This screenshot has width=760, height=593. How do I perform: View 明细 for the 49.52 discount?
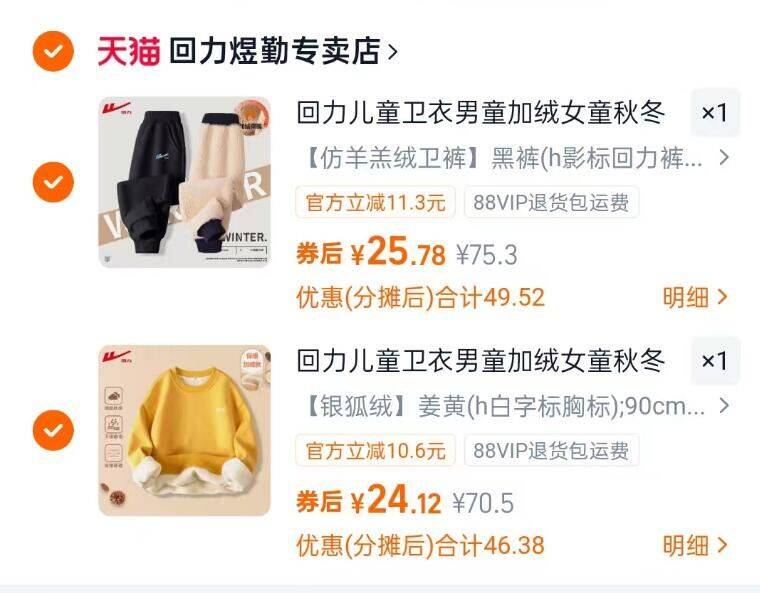click(x=695, y=297)
